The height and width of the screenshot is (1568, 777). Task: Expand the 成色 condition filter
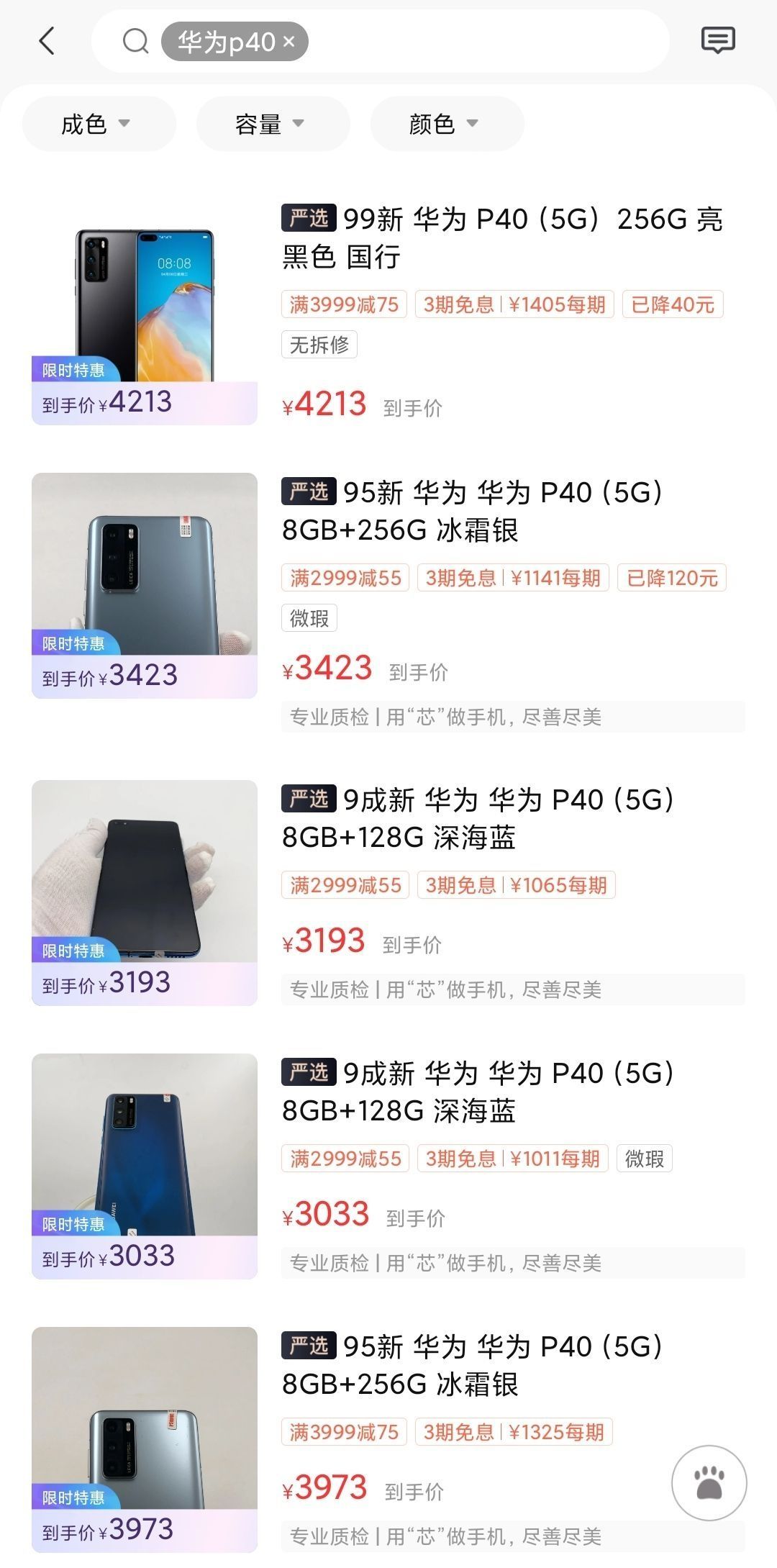(98, 124)
